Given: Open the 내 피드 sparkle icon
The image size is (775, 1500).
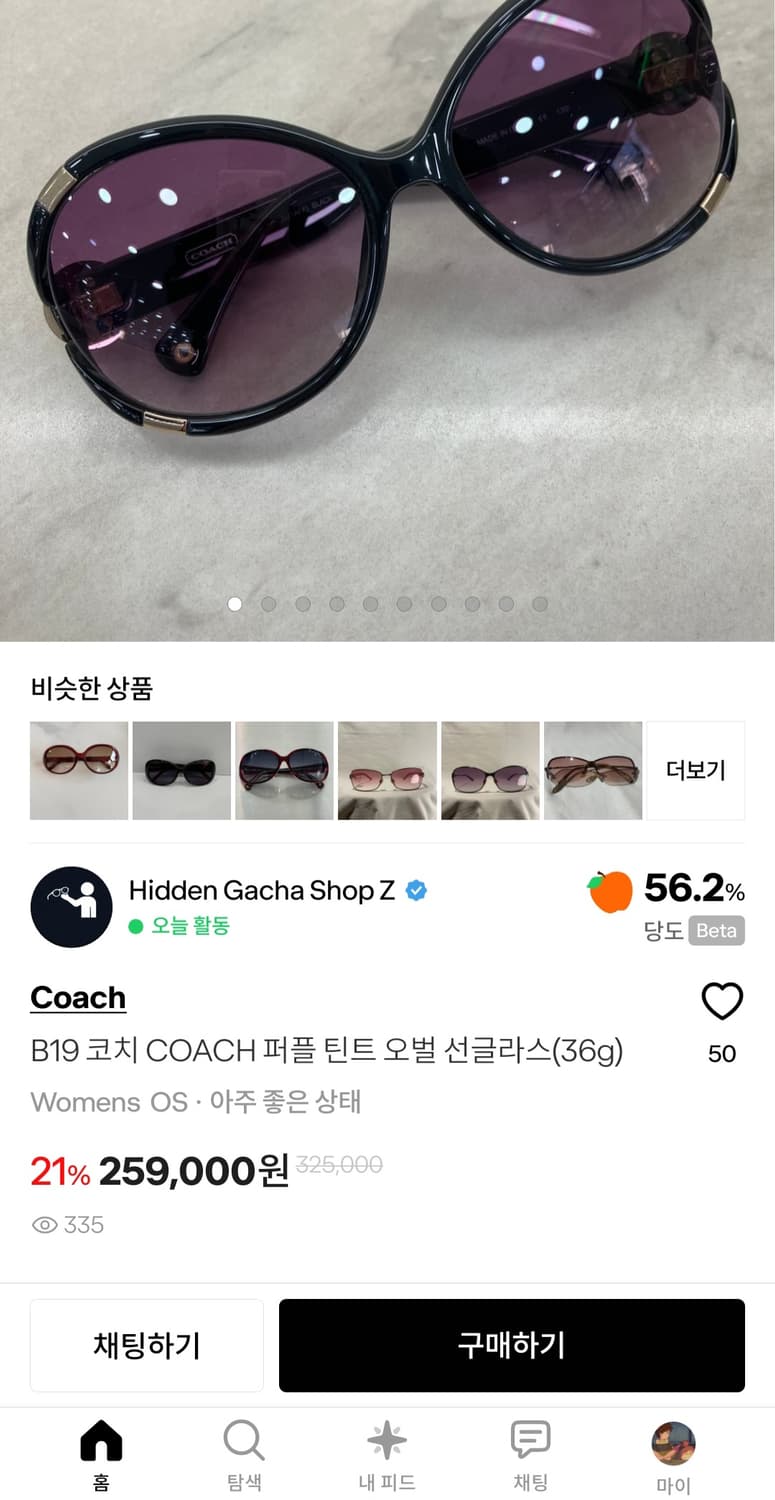Looking at the screenshot, I should click(387, 1440).
